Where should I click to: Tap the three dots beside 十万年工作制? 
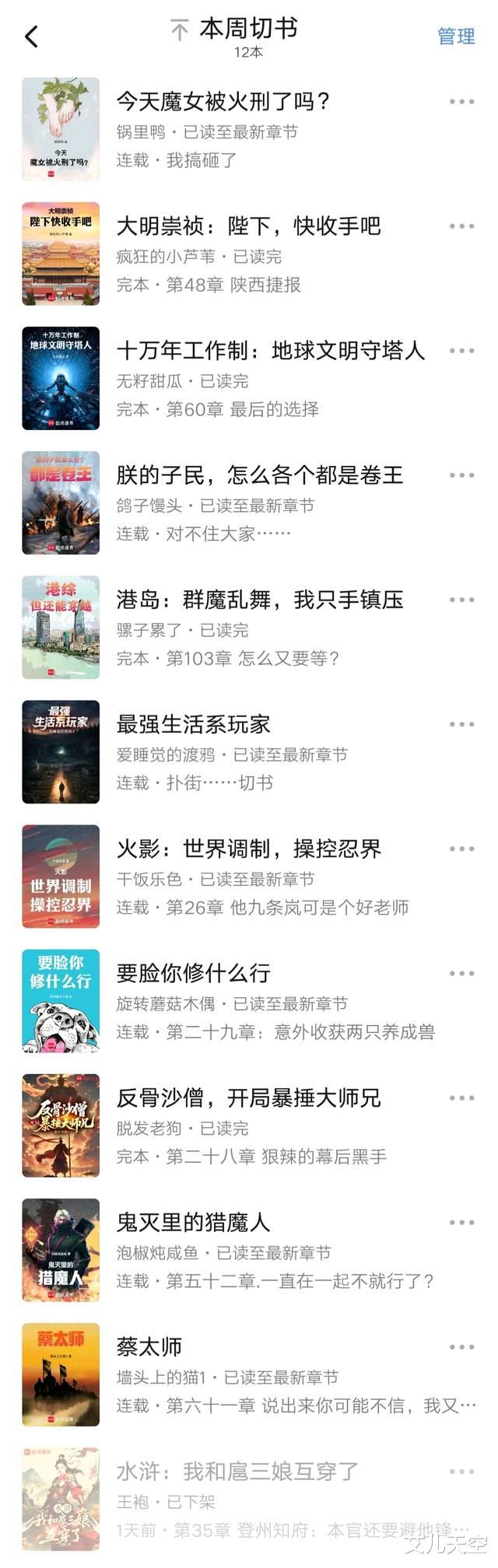coord(461,351)
